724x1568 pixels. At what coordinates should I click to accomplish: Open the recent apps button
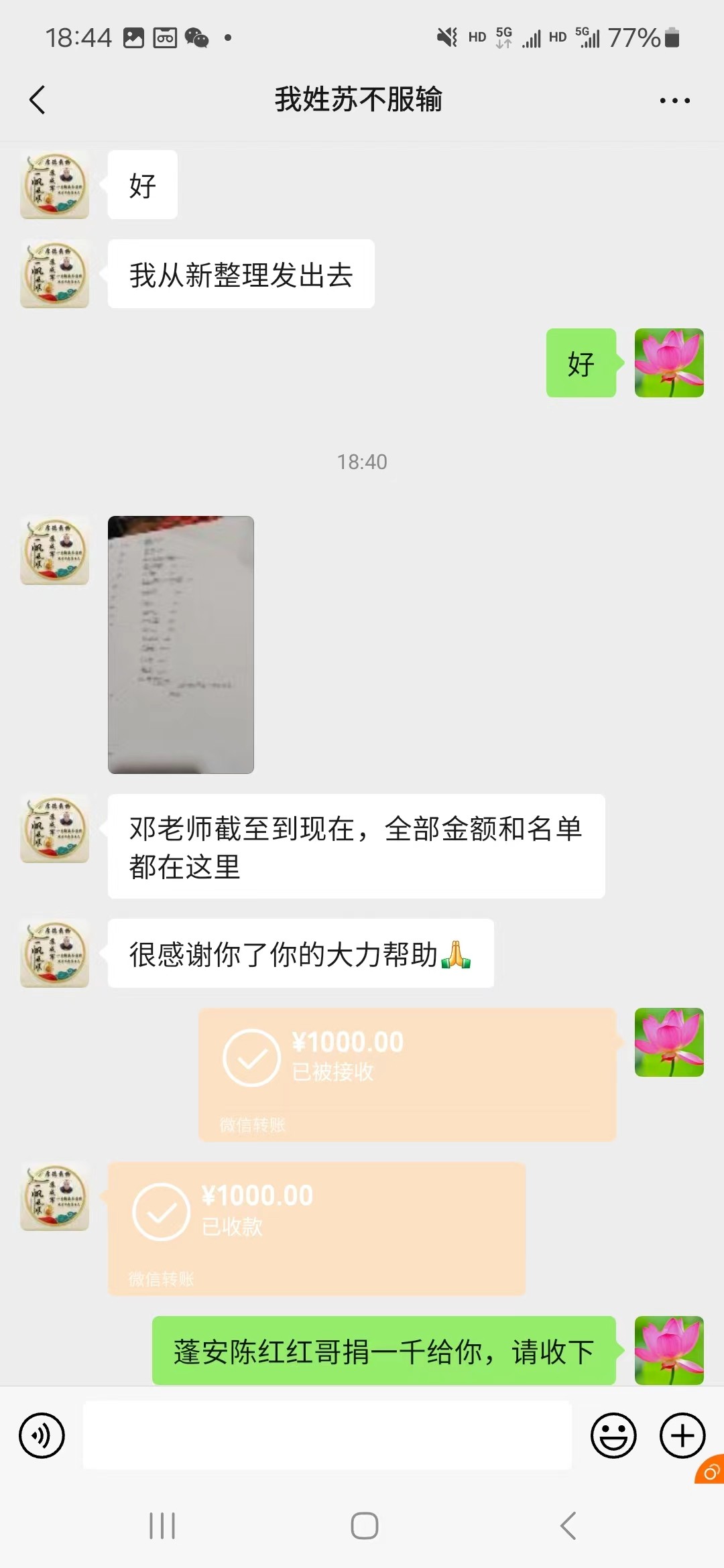(162, 1526)
